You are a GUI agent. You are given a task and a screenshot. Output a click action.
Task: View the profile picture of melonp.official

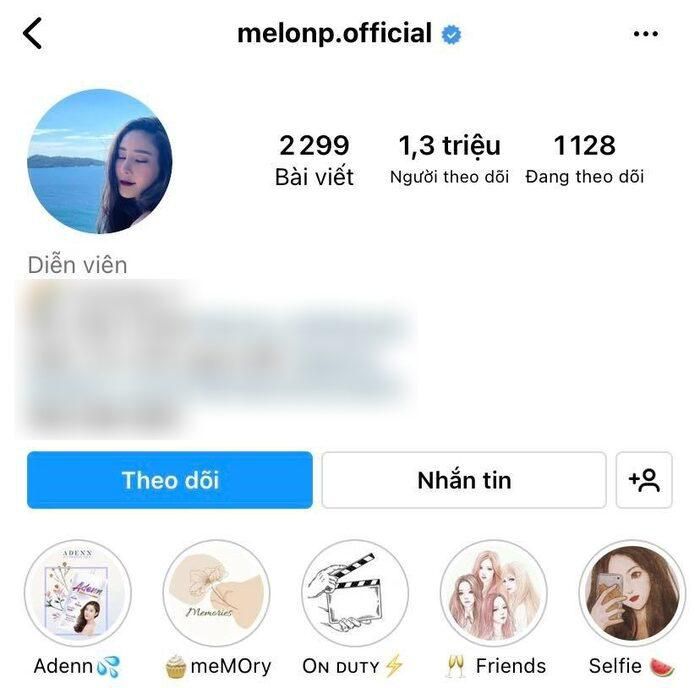(x=100, y=161)
